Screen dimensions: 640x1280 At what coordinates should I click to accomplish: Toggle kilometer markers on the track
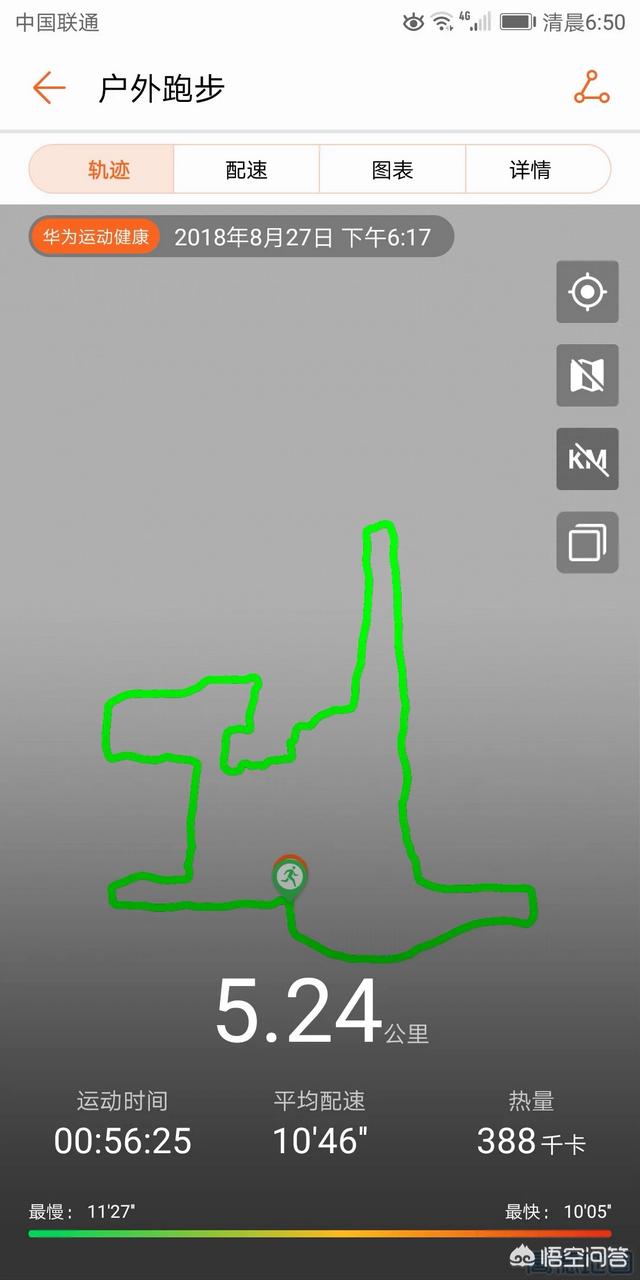587,459
